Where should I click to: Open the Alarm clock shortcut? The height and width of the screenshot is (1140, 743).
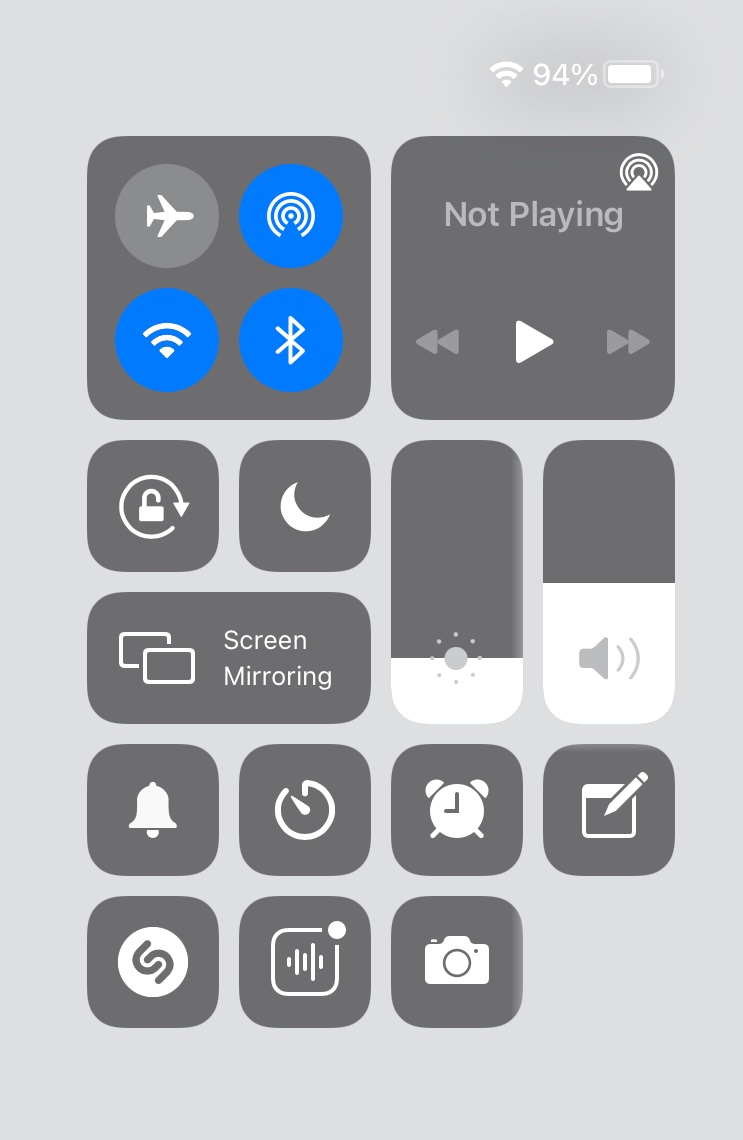click(457, 810)
